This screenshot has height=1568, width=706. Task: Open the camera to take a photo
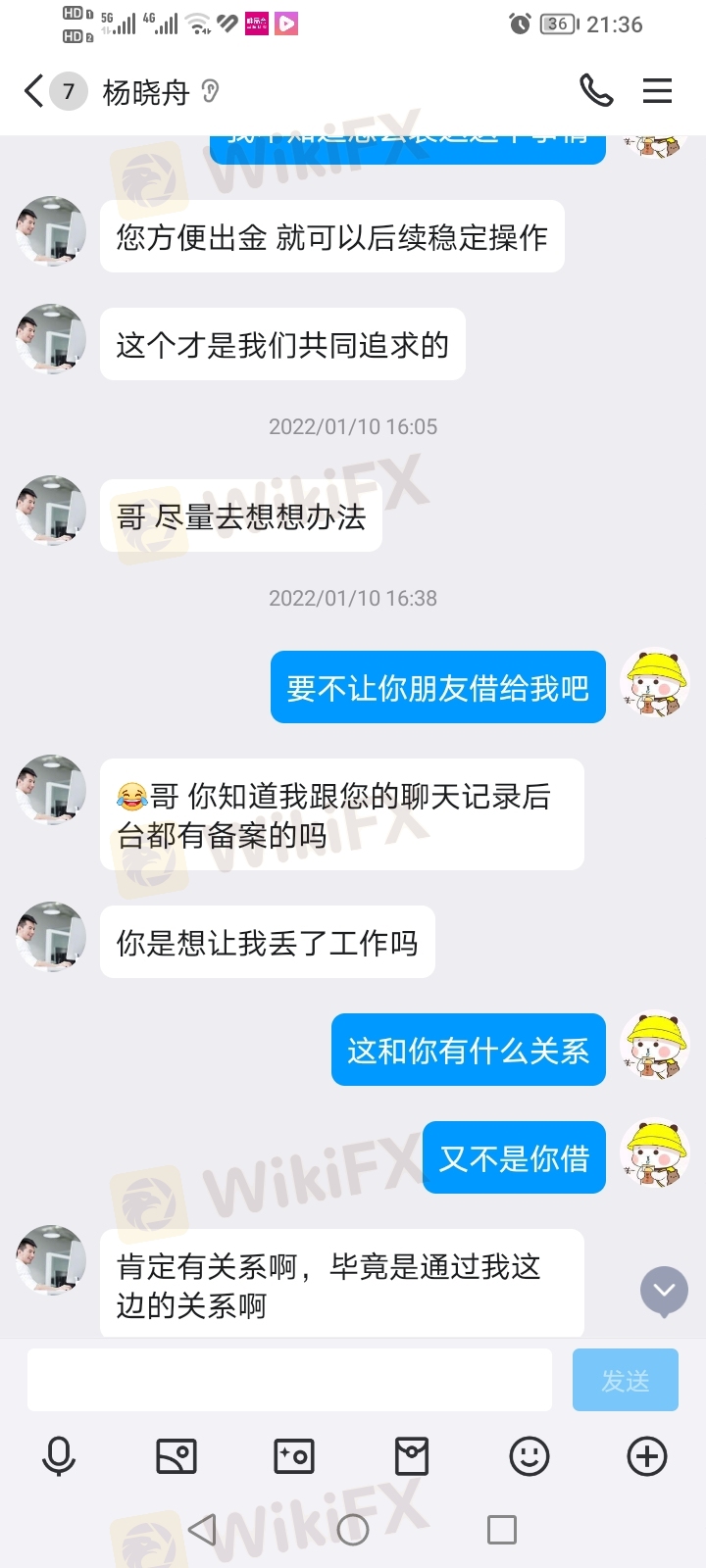294,1456
